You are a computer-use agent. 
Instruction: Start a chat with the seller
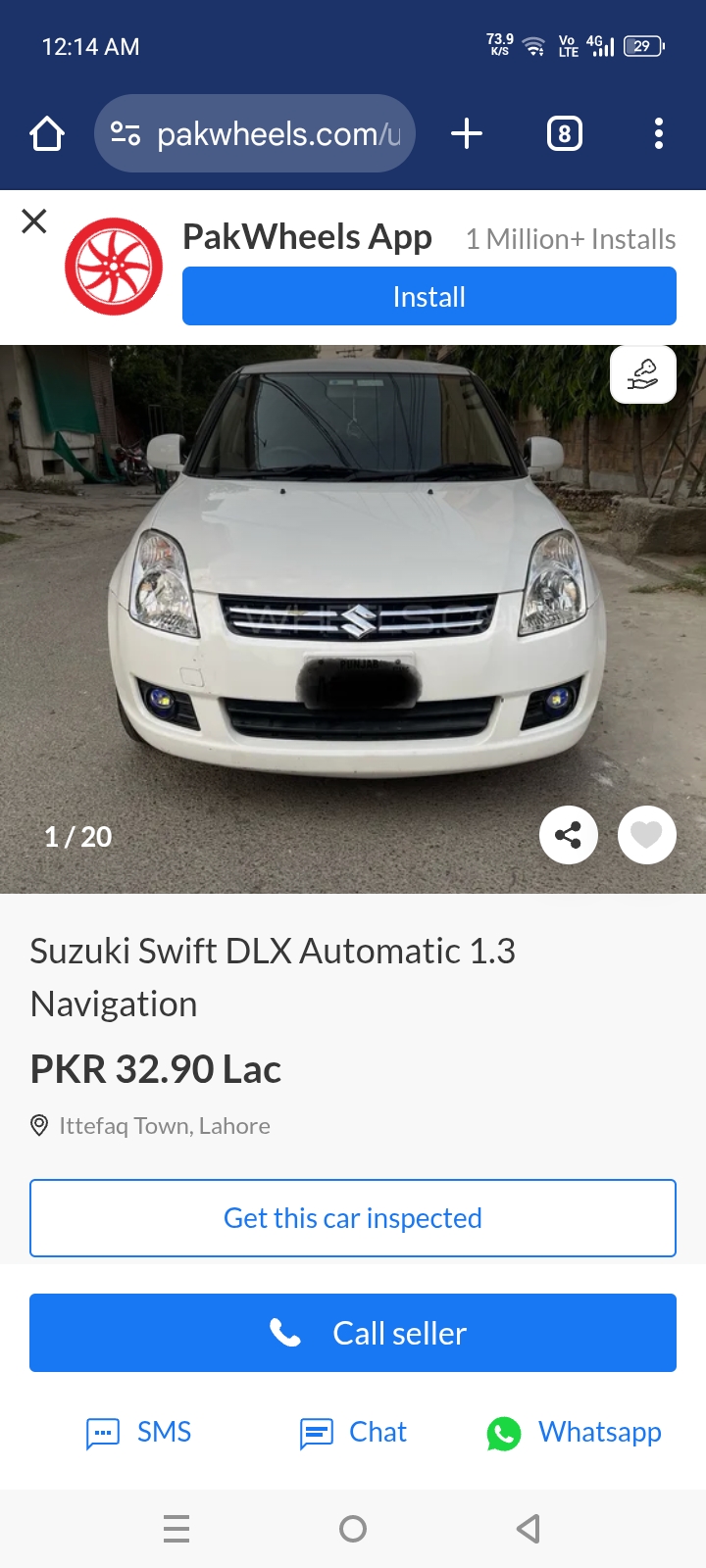[353, 1433]
